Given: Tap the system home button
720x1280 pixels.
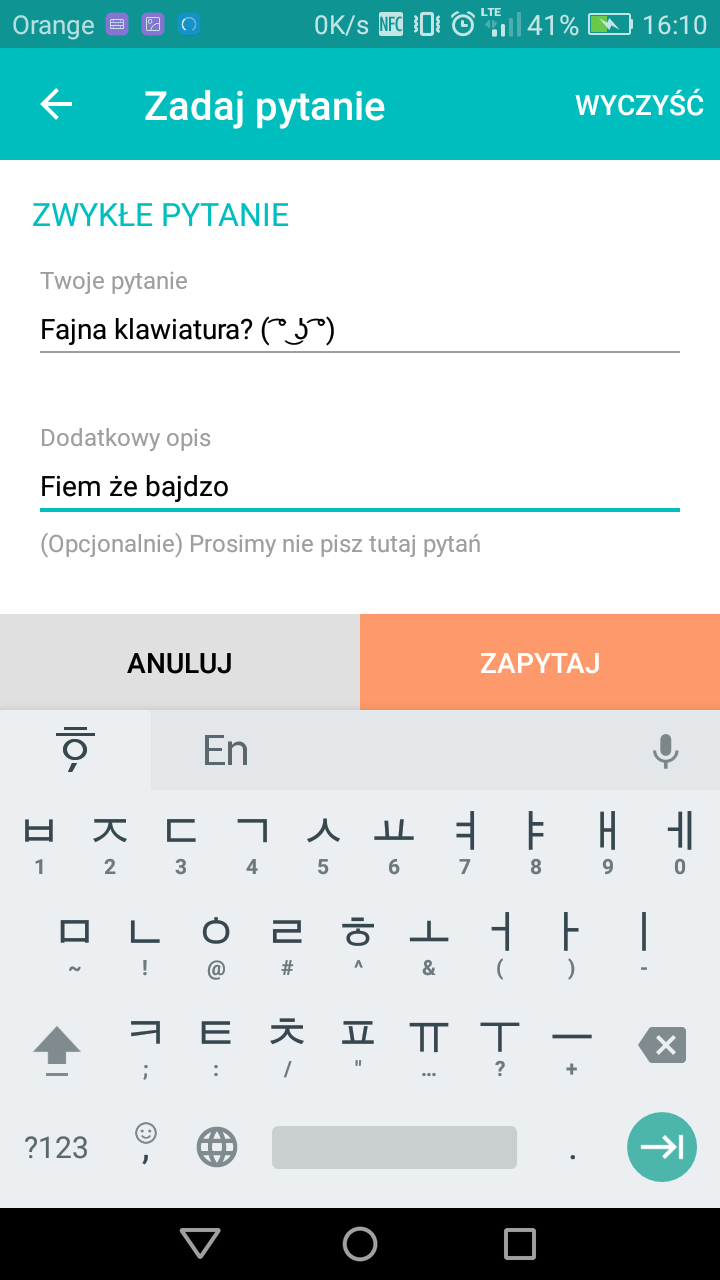Looking at the screenshot, I should pyautogui.click(x=360, y=1244).
